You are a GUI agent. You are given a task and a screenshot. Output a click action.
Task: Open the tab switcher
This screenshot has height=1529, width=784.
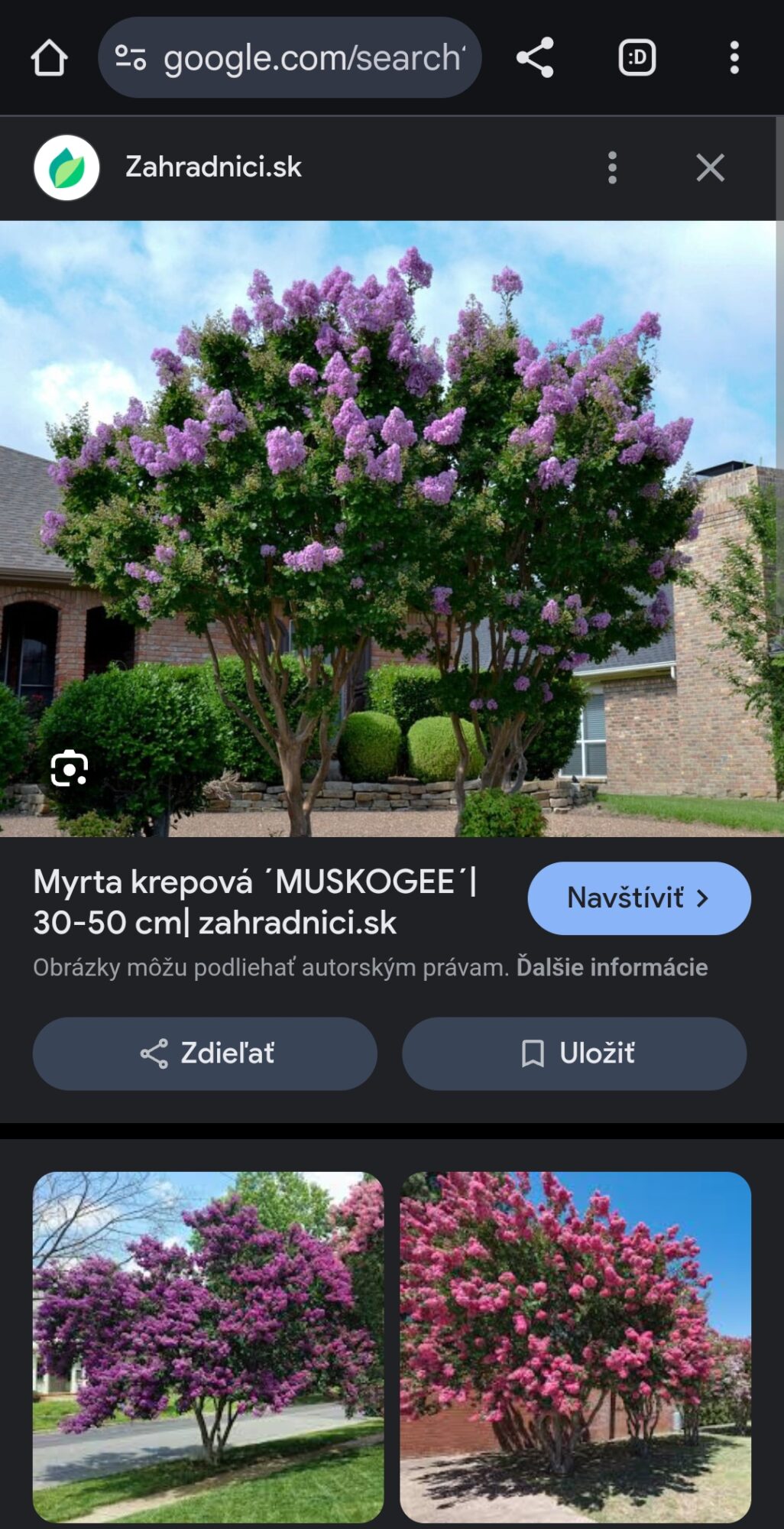tap(637, 57)
